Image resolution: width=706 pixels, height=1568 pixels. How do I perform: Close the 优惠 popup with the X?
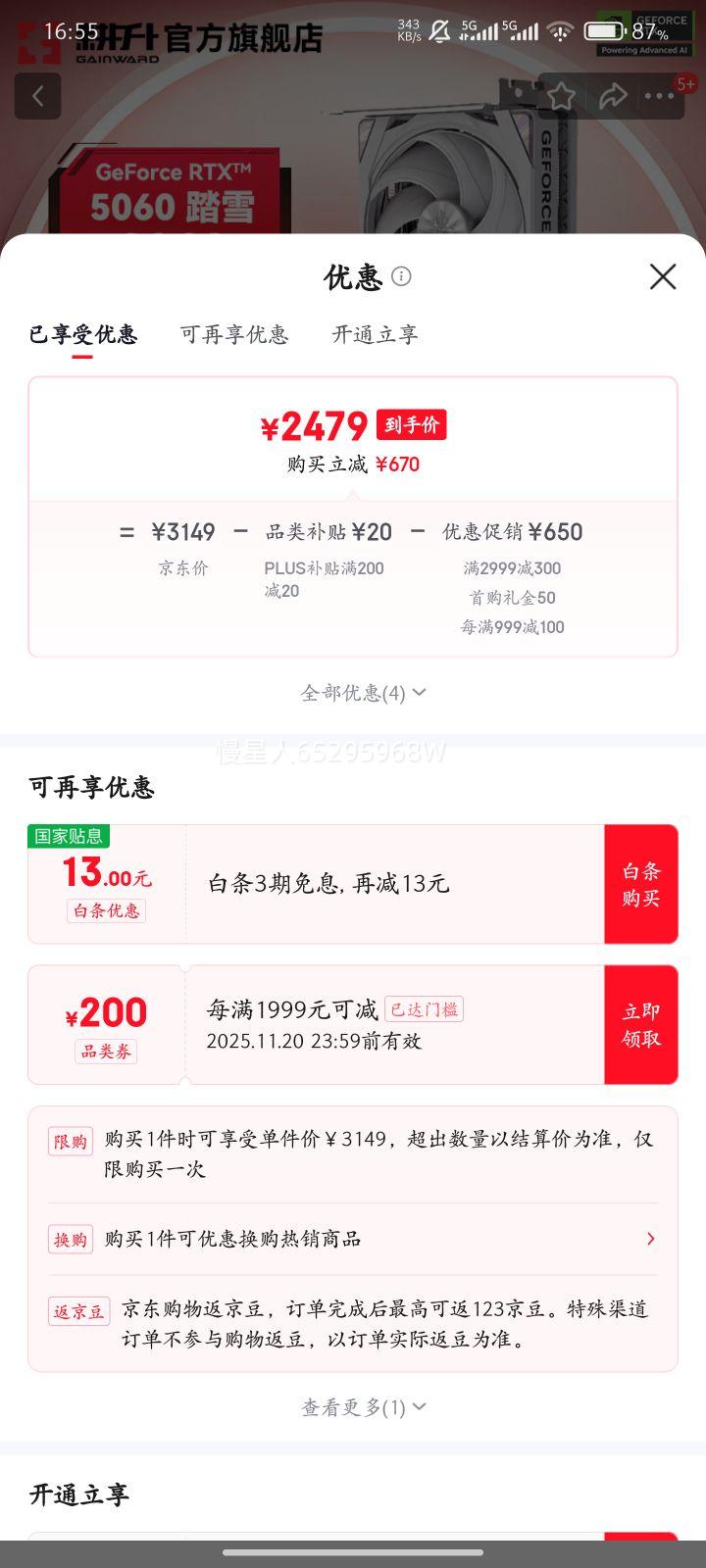[663, 277]
